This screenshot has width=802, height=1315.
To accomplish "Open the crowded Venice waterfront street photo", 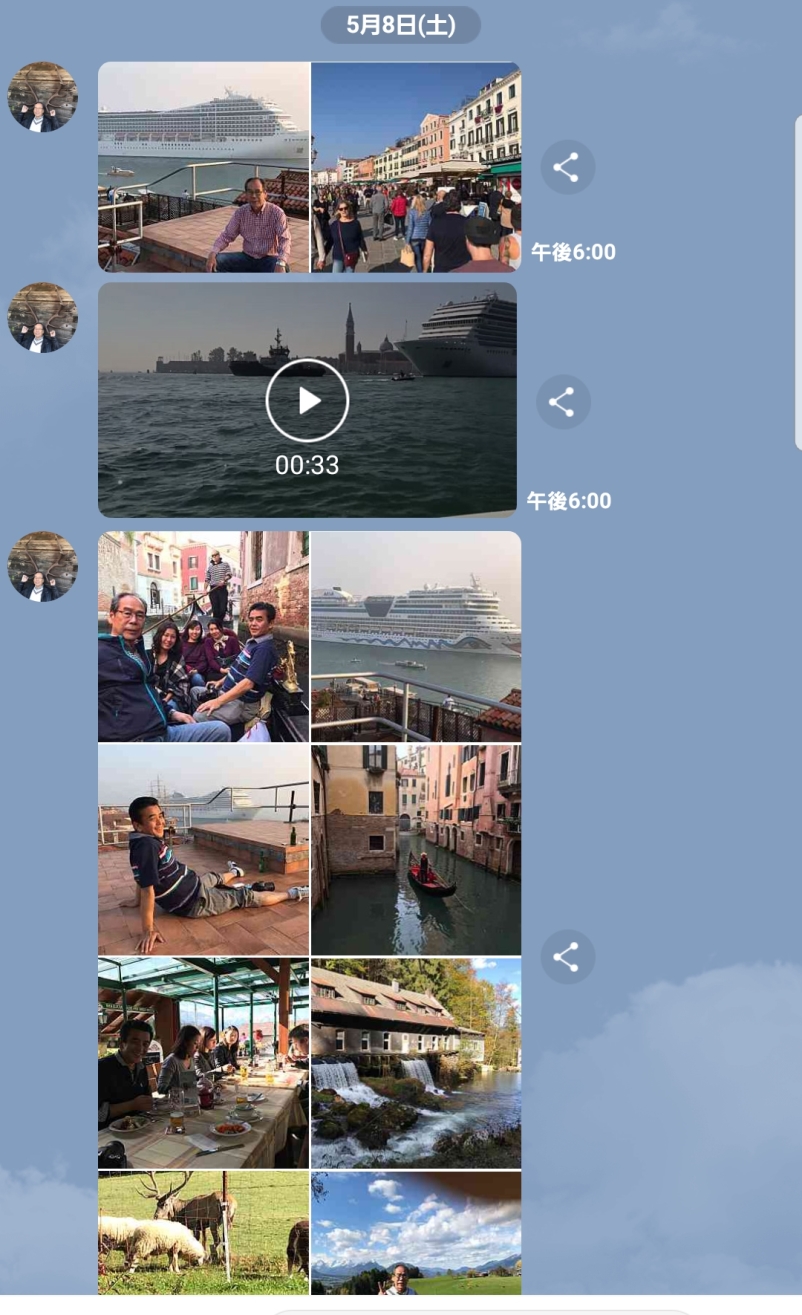I will 416,167.
